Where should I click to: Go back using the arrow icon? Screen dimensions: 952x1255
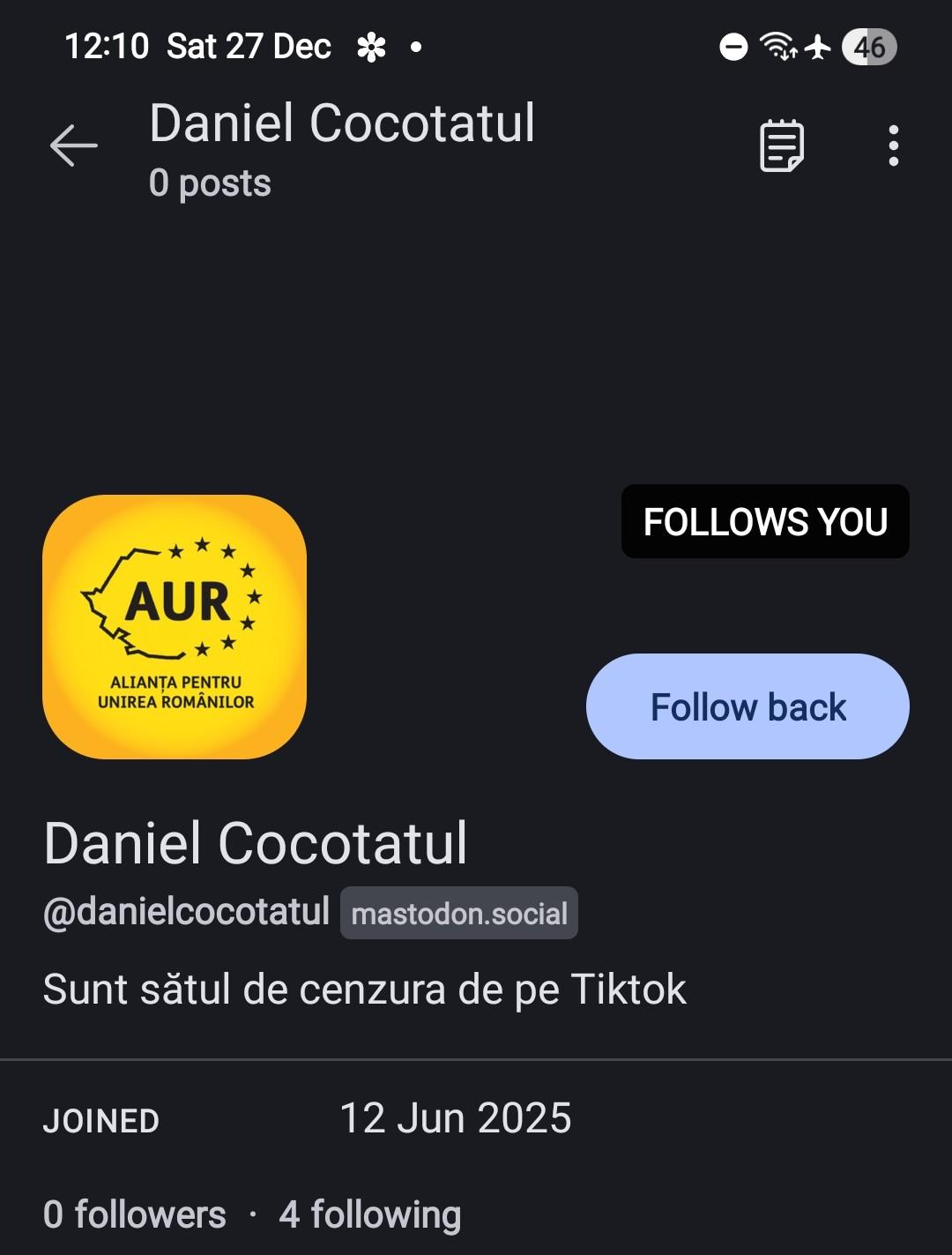(x=74, y=146)
